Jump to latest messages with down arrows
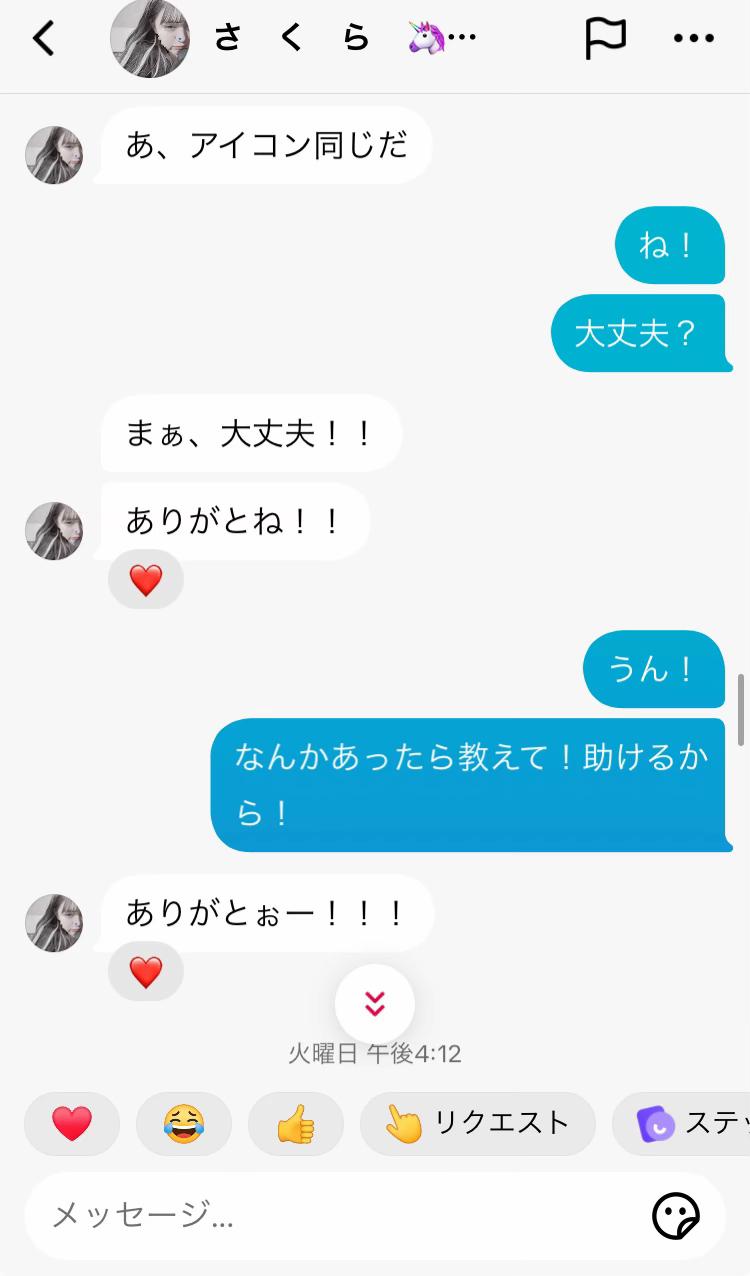This screenshot has width=750, height=1276. 375,1004
